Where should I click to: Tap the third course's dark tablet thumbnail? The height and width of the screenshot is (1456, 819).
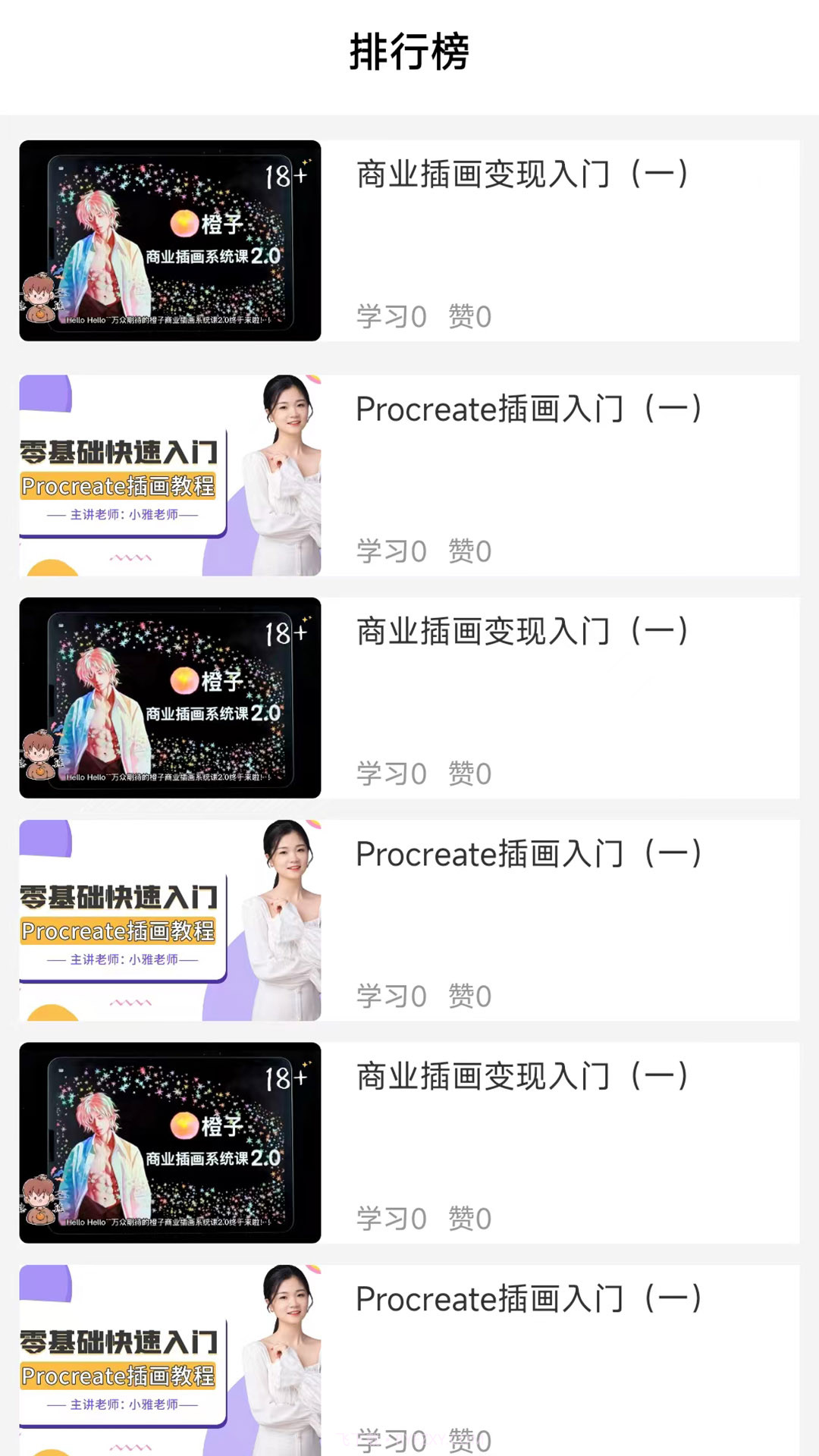pyautogui.click(x=169, y=695)
